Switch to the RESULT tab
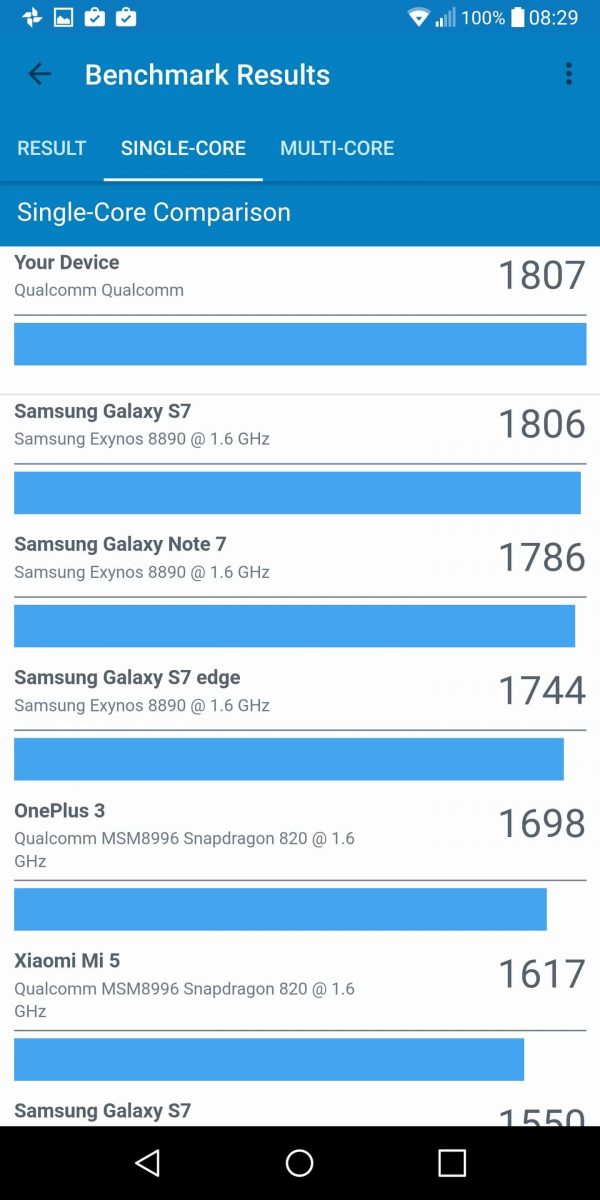 (x=52, y=148)
